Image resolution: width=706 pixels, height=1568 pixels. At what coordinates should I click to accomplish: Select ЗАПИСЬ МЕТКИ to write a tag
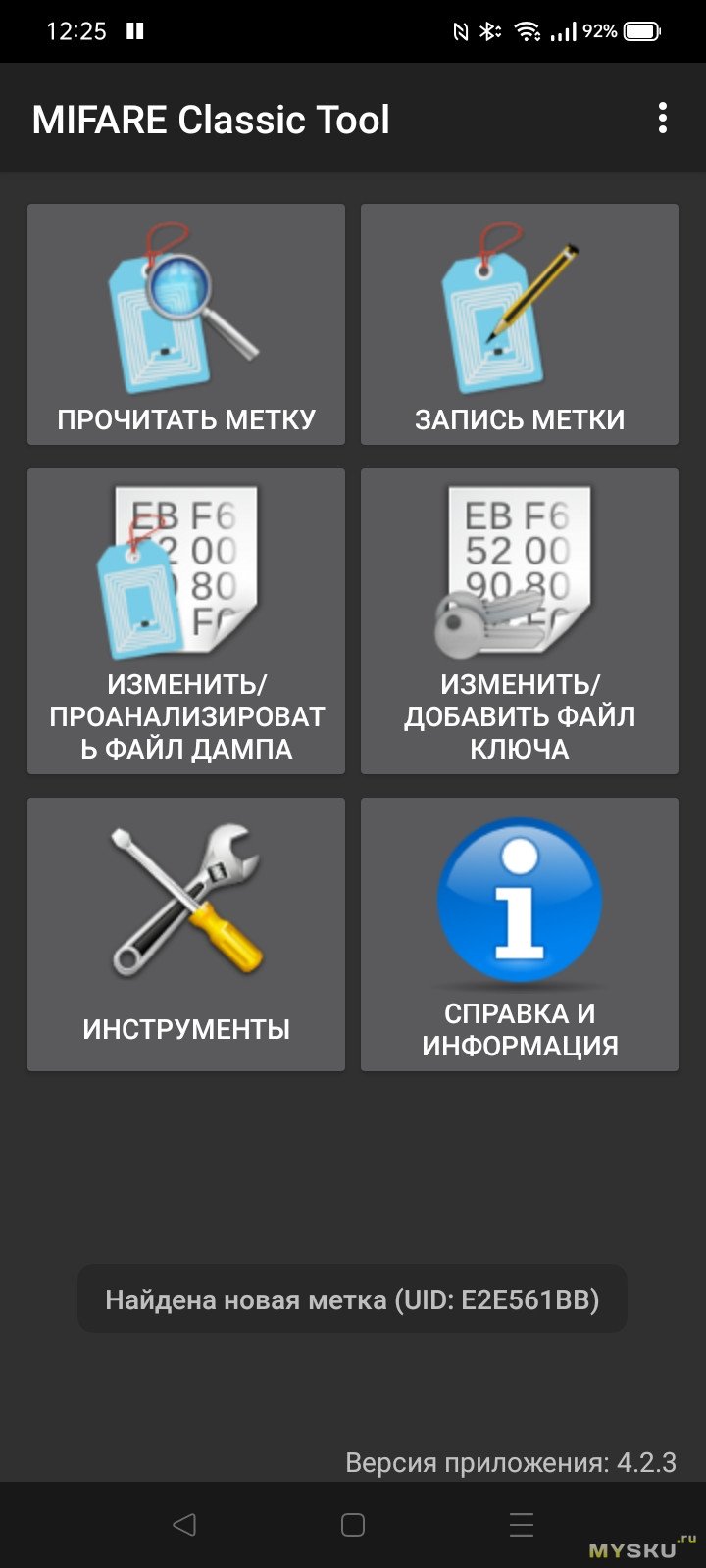520,324
